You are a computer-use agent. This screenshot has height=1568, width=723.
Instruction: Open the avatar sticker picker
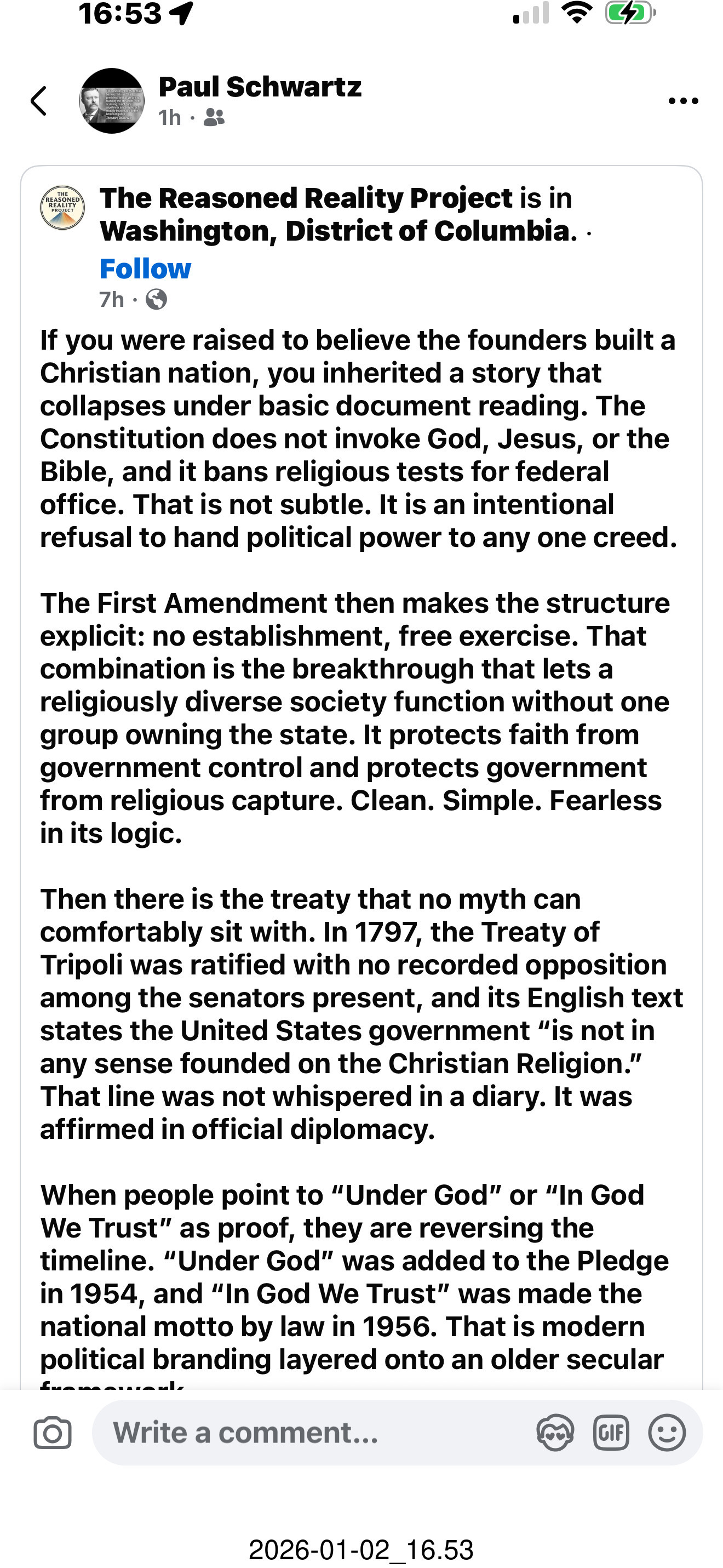(555, 1432)
